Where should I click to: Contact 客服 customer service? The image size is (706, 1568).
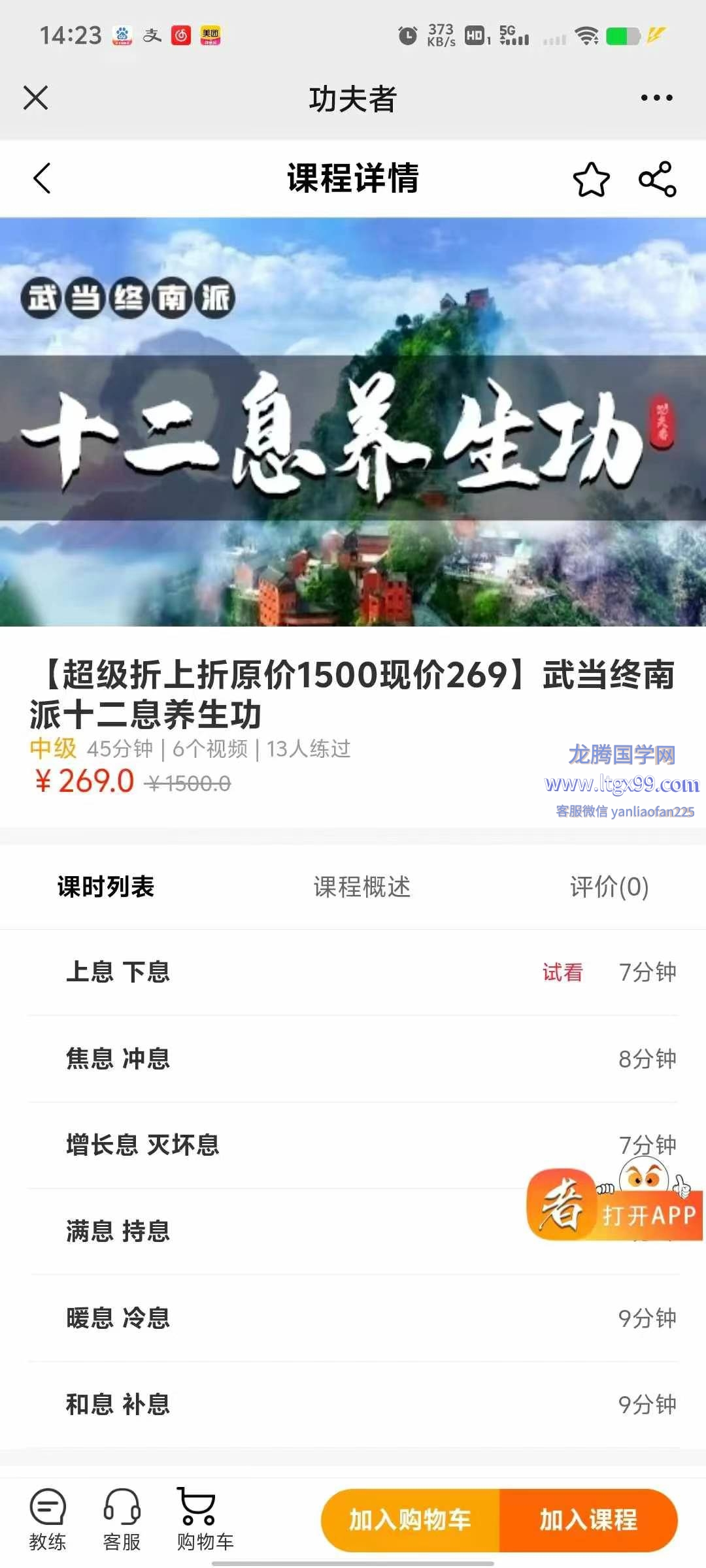(x=122, y=1520)
